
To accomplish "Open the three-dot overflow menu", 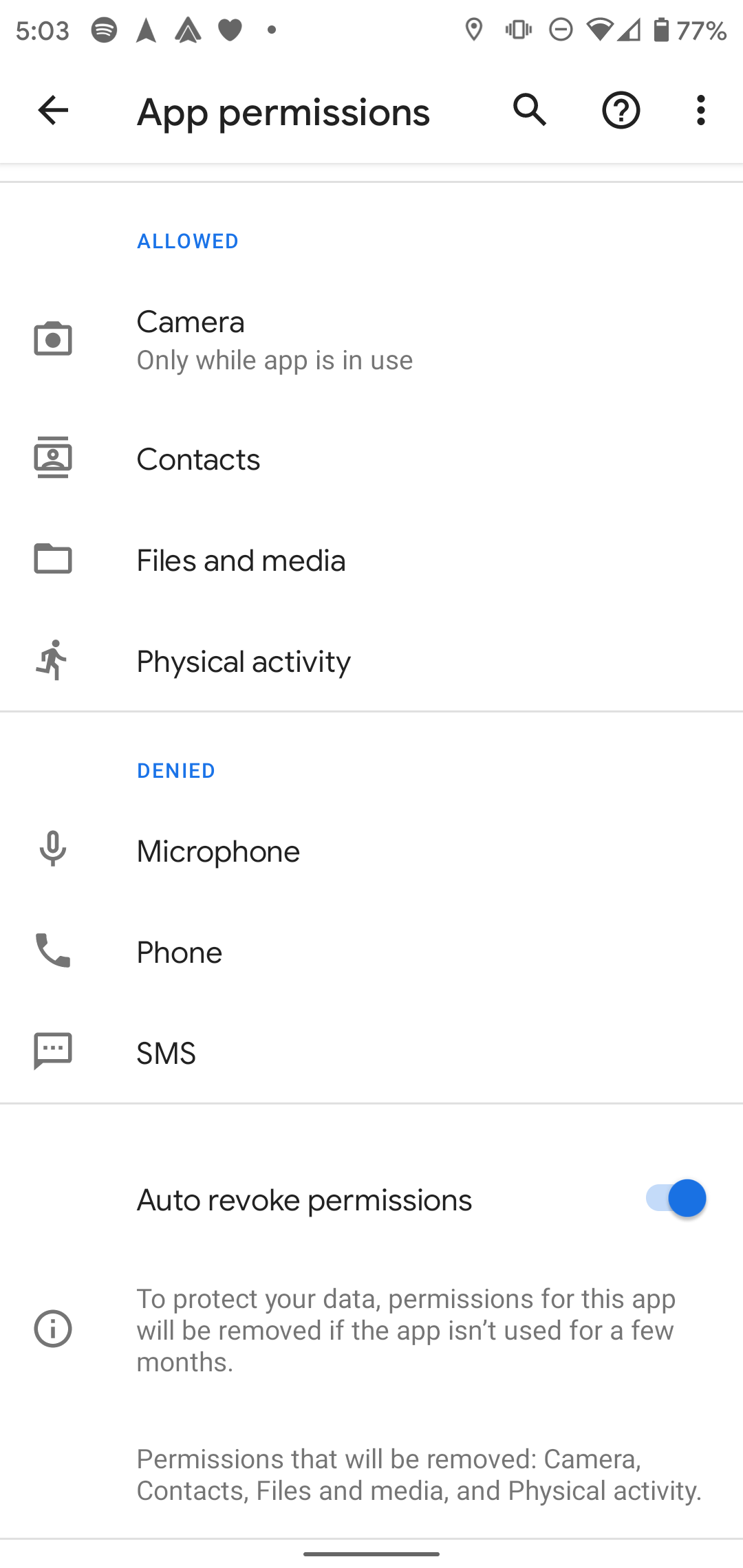I will tap(700, 110).
